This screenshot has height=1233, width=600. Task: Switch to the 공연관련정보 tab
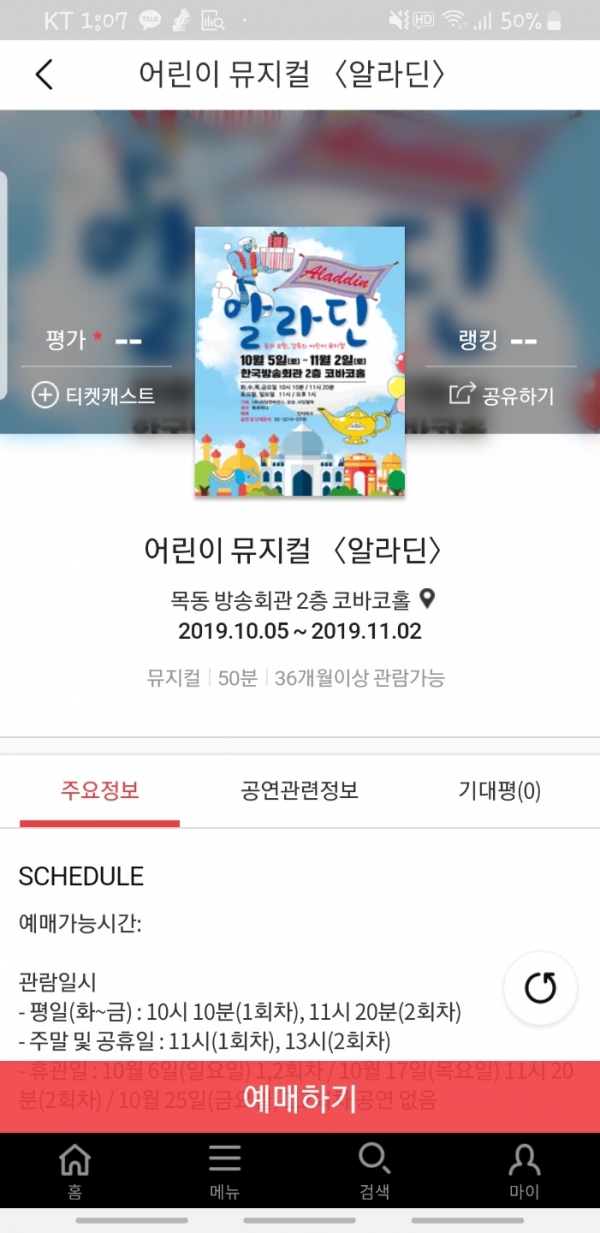pos(299,791)
